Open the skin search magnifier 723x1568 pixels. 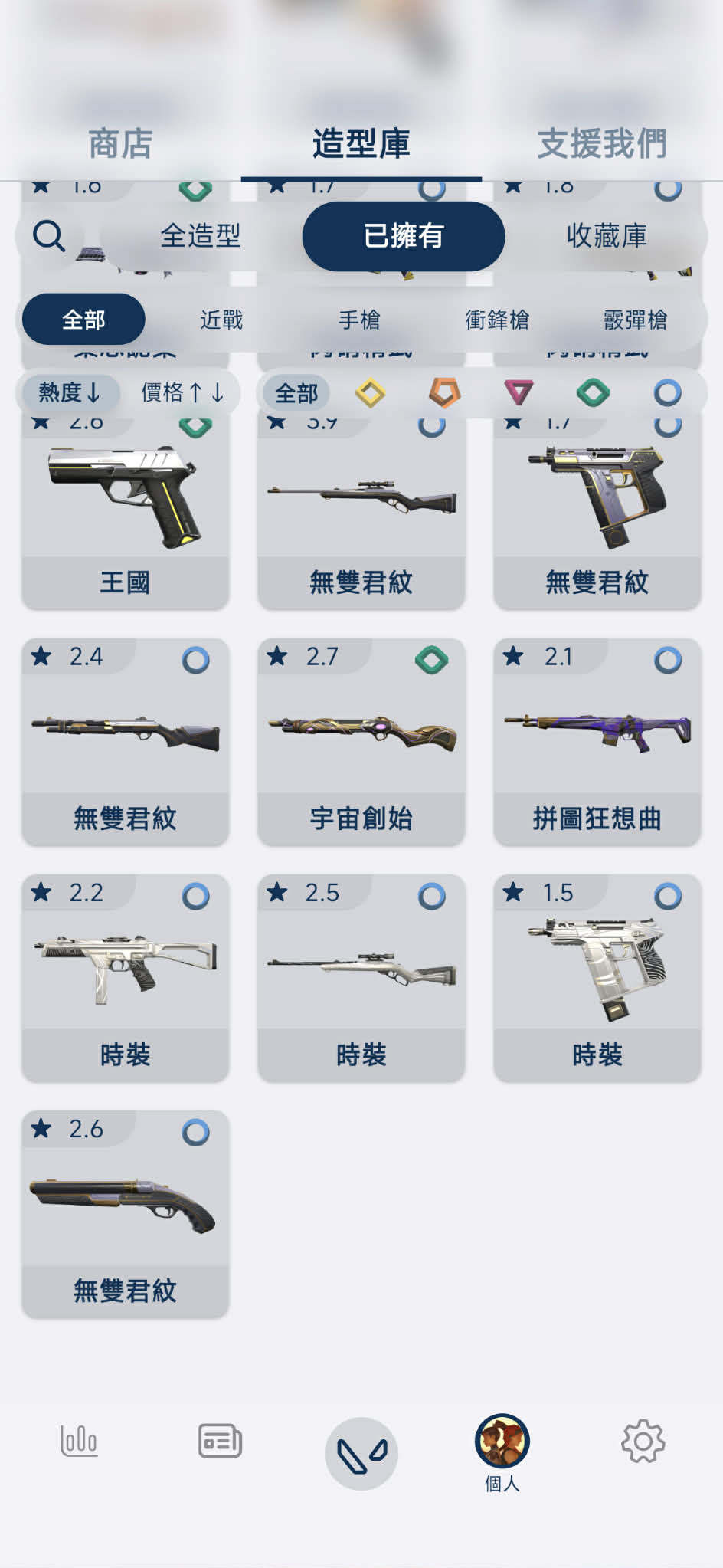(x=49, y=236)
